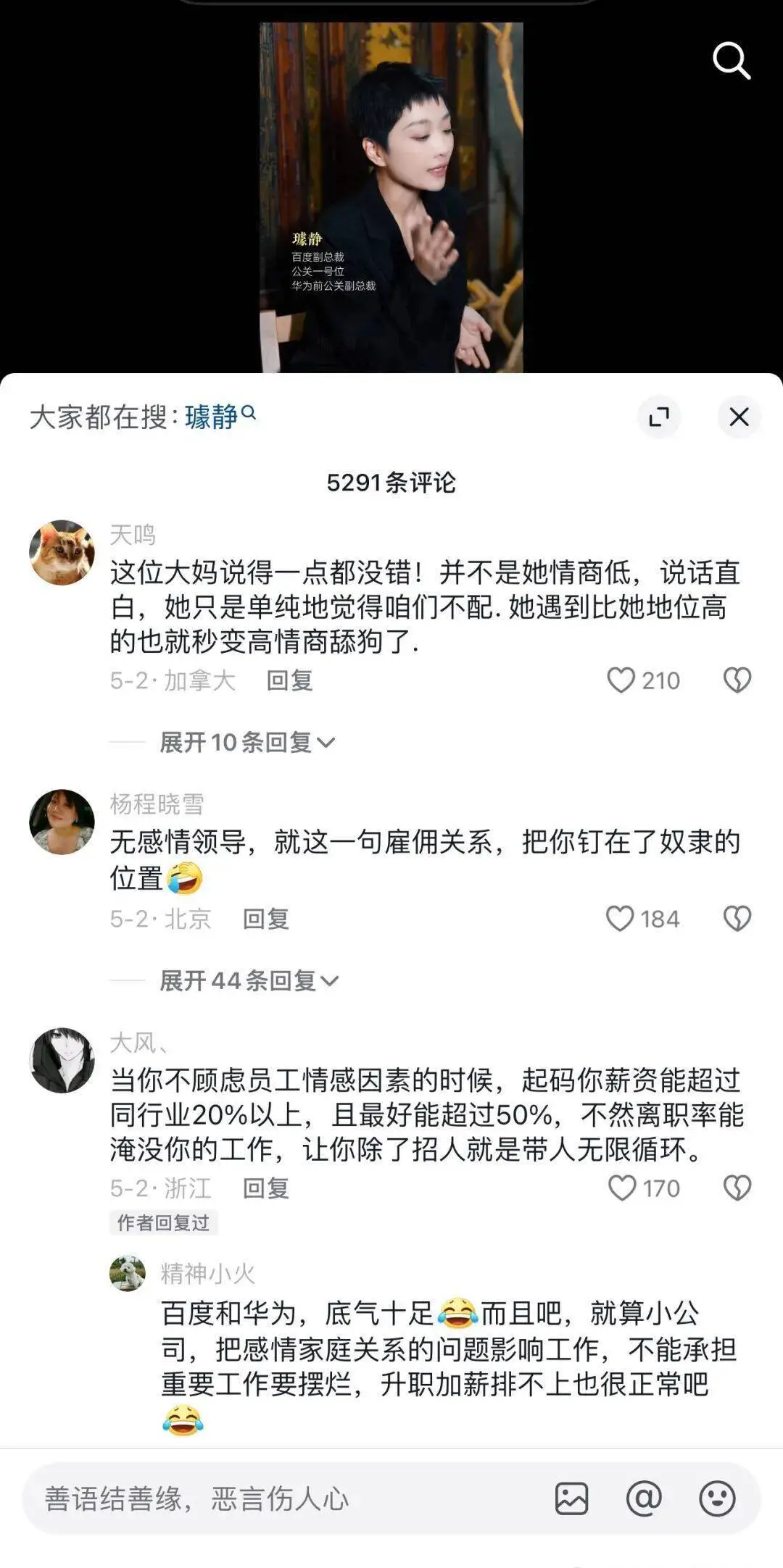Select the image attachment icon near comment box
The height and width of the screenshot is (1568, 783).
[x=571, y=1497]
